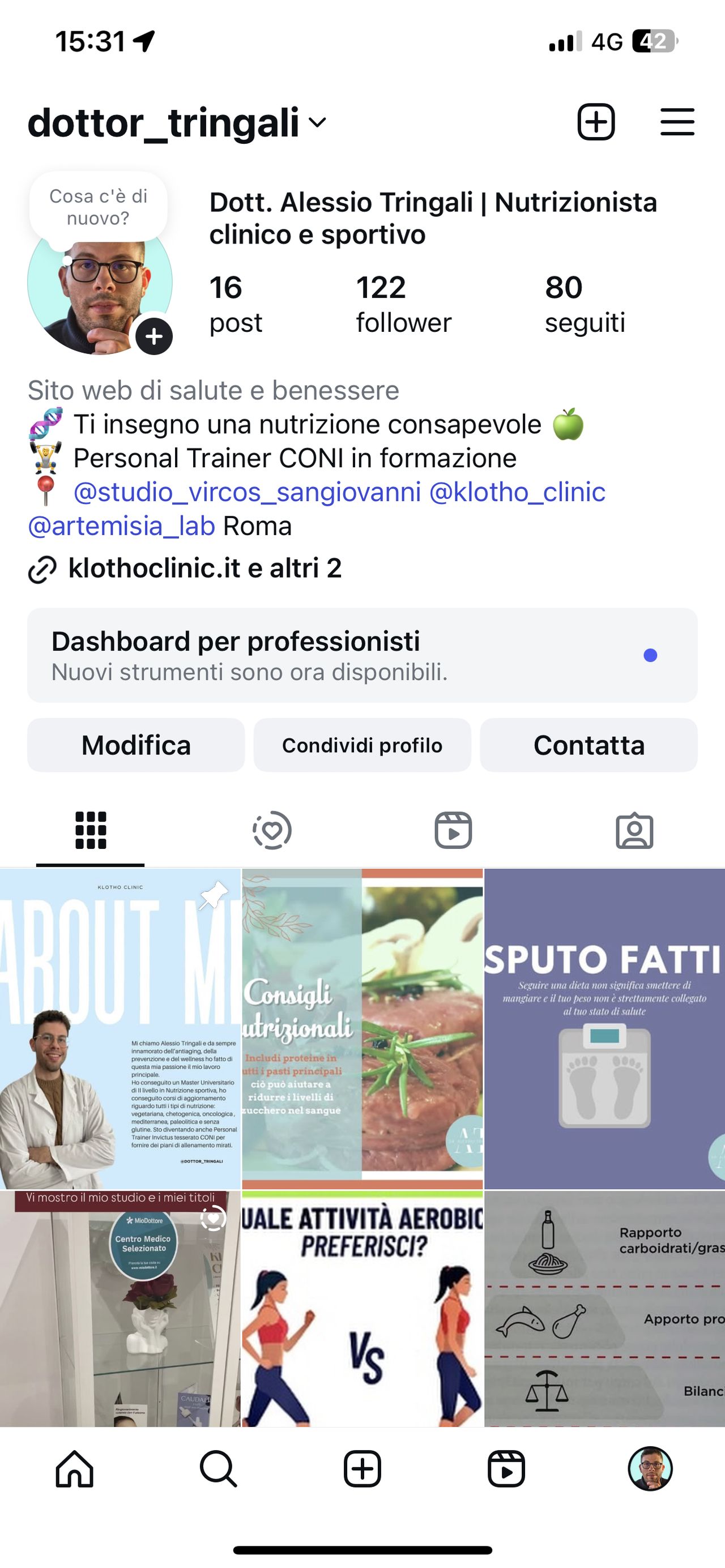Add a story from the profile picture
The image size is (725, 1568).
[154, 336]
